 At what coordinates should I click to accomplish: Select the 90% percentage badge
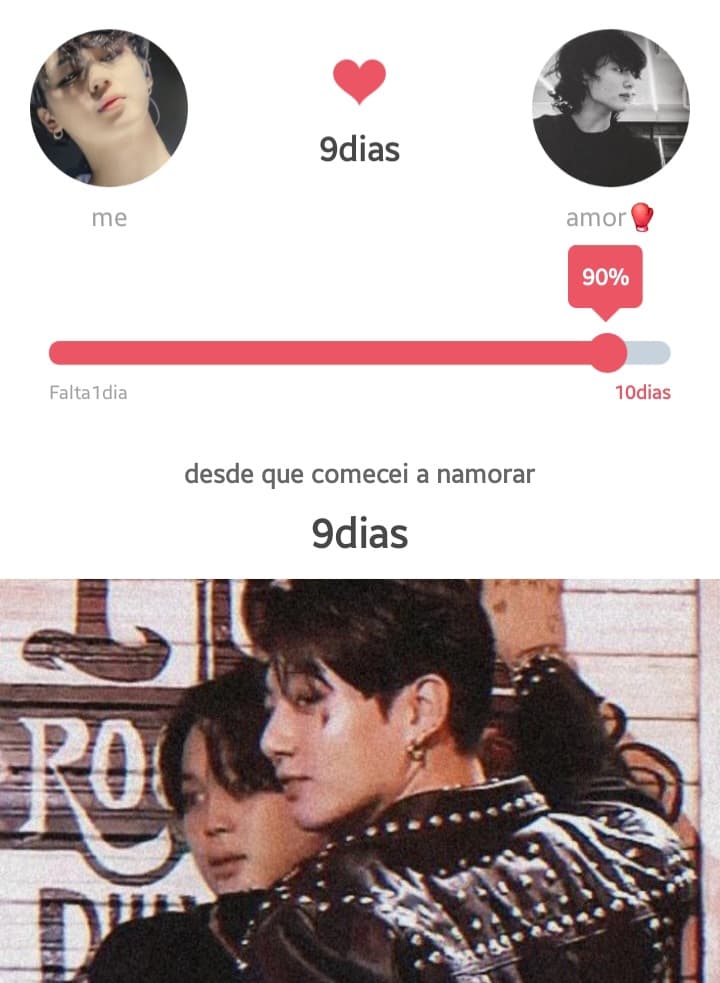[604, 278]
